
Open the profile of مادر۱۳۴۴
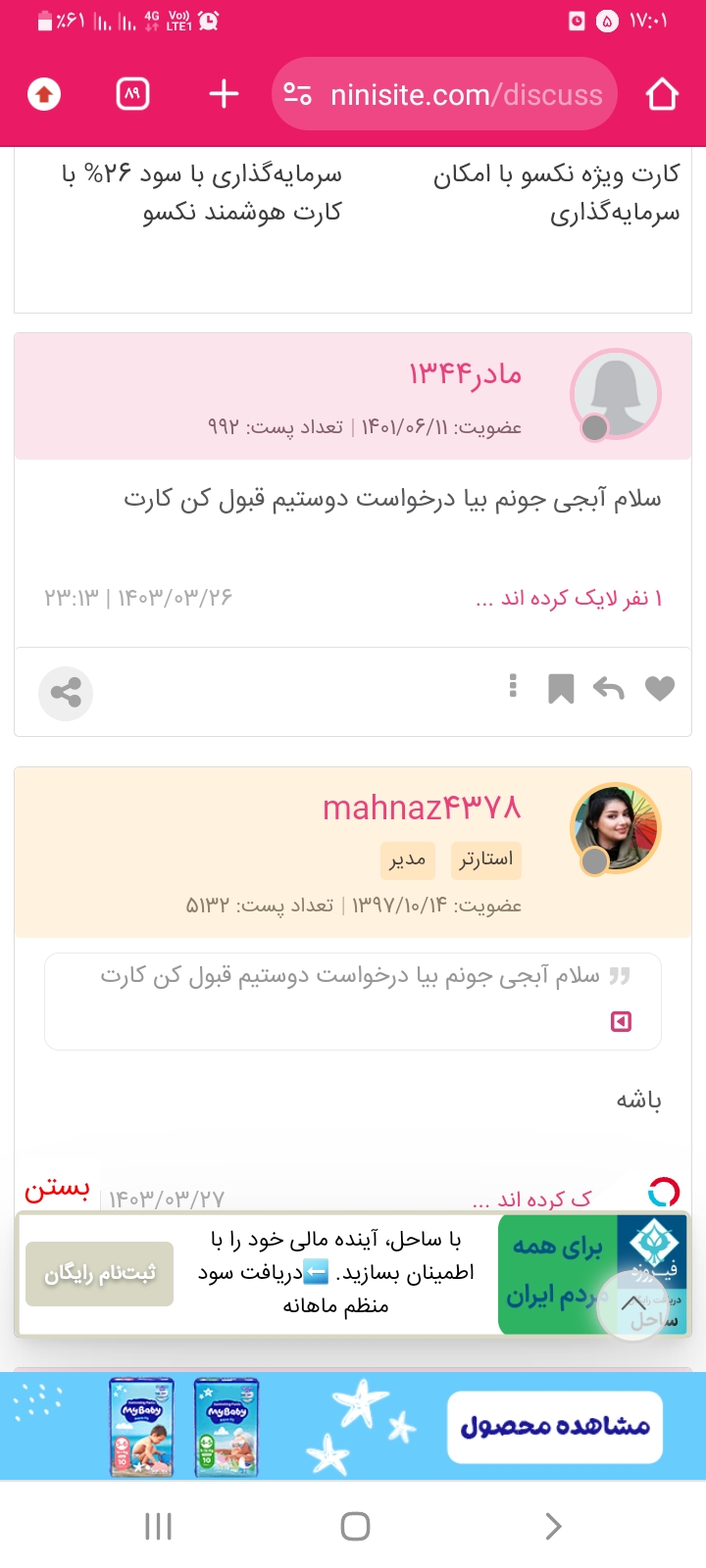pyautogui.click(x=464, y=373)
